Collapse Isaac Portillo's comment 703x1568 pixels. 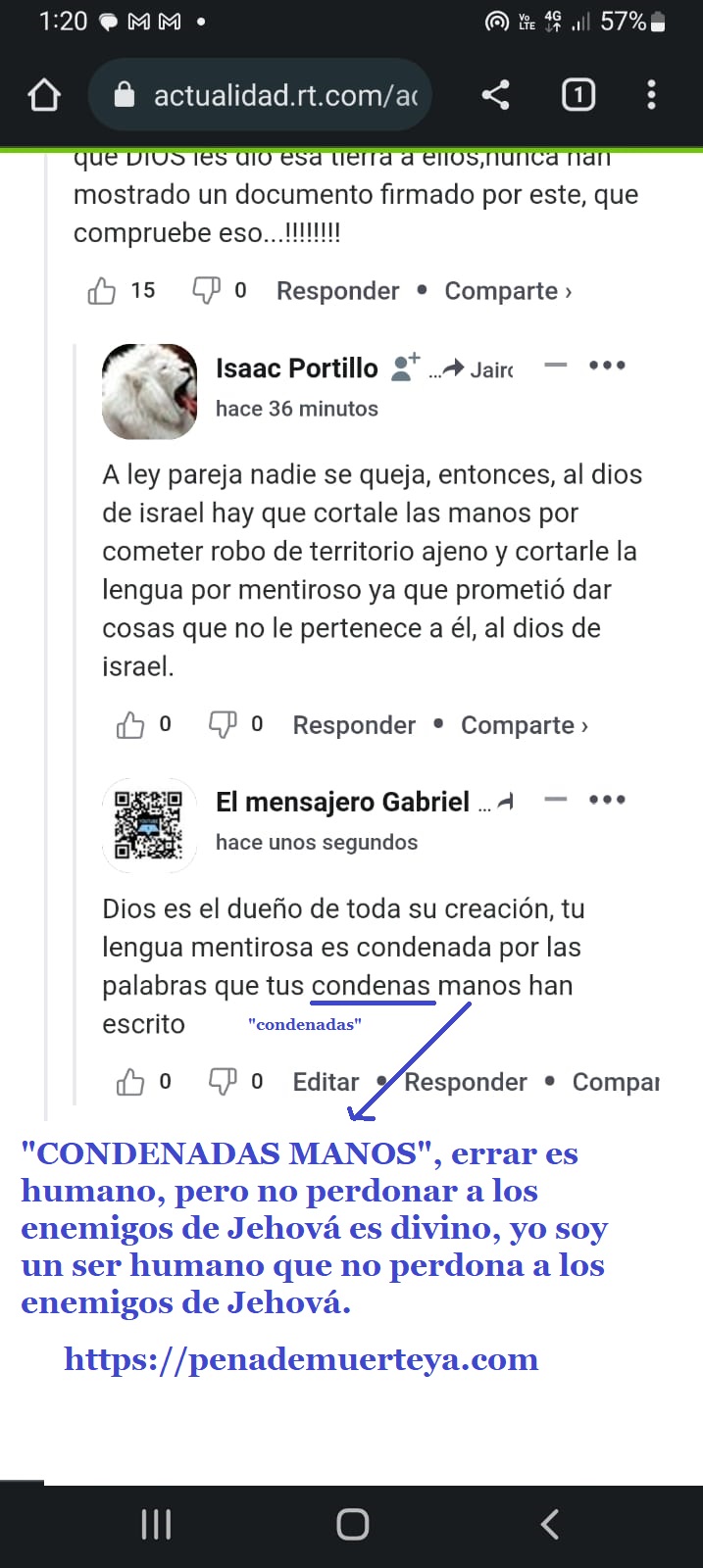click(x=556, y=366)
